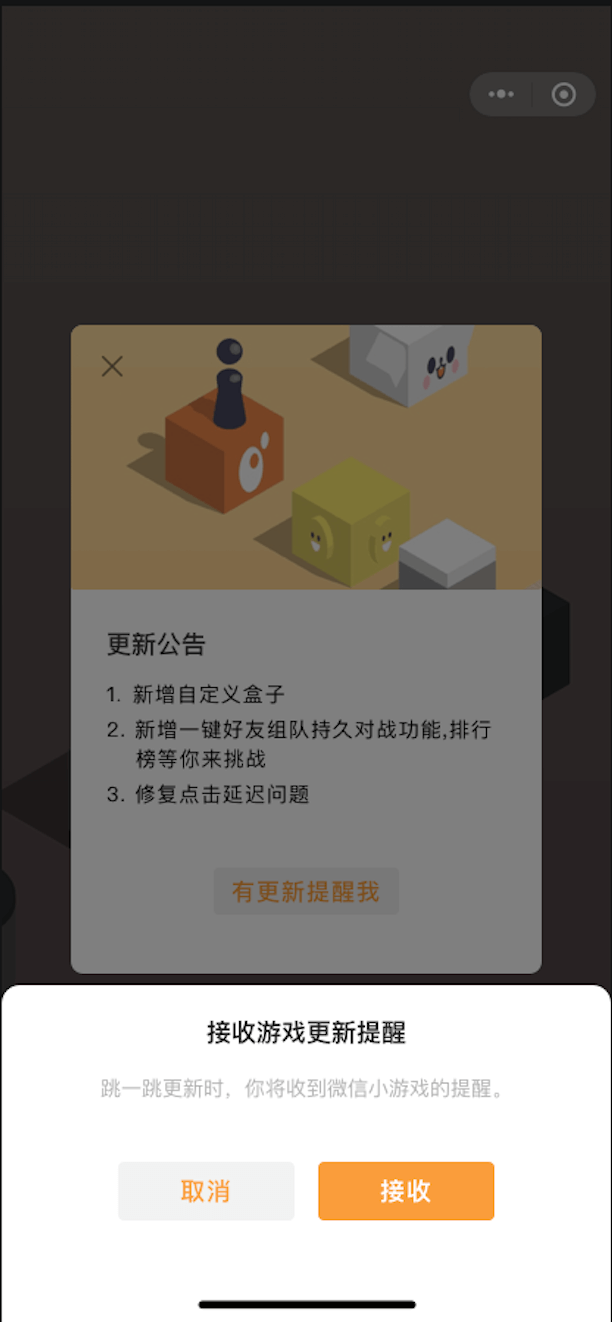The image size is (612, 1322).
Task: Tap 取消 to decline the reminder
Action: [x=206, y=1191]
